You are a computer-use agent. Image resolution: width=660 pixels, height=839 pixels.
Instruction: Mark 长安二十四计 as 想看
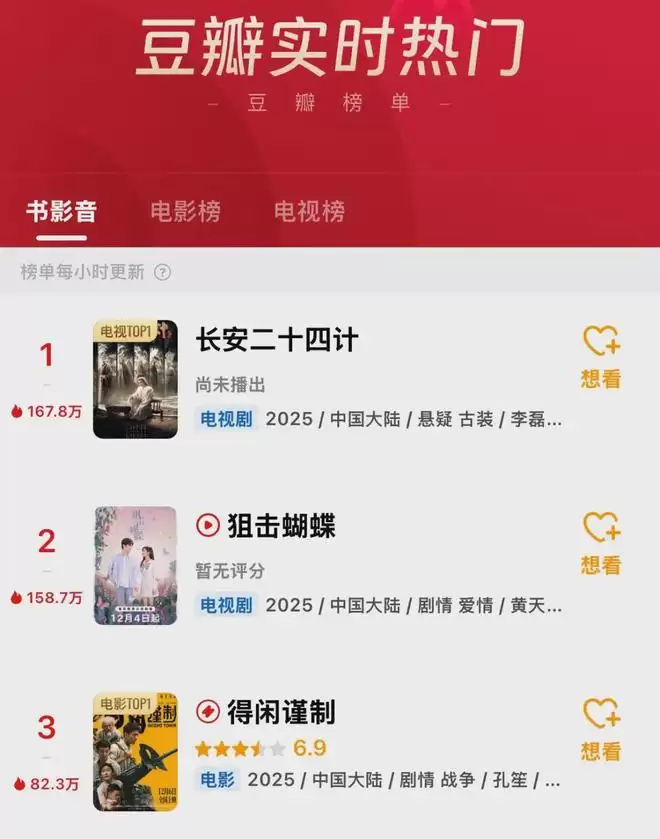tap(601, 356)
